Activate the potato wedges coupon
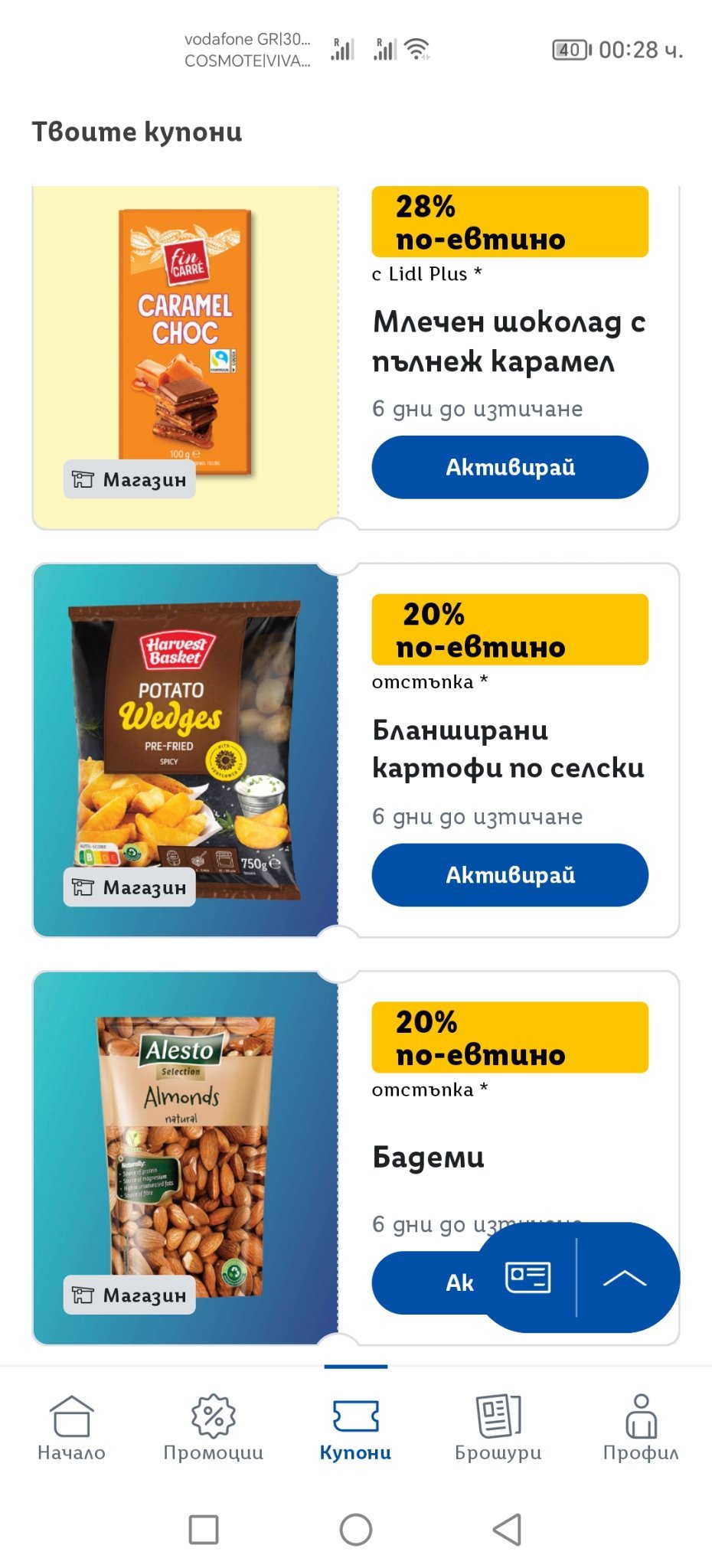 pyautogui.click(x=510, y=874)
